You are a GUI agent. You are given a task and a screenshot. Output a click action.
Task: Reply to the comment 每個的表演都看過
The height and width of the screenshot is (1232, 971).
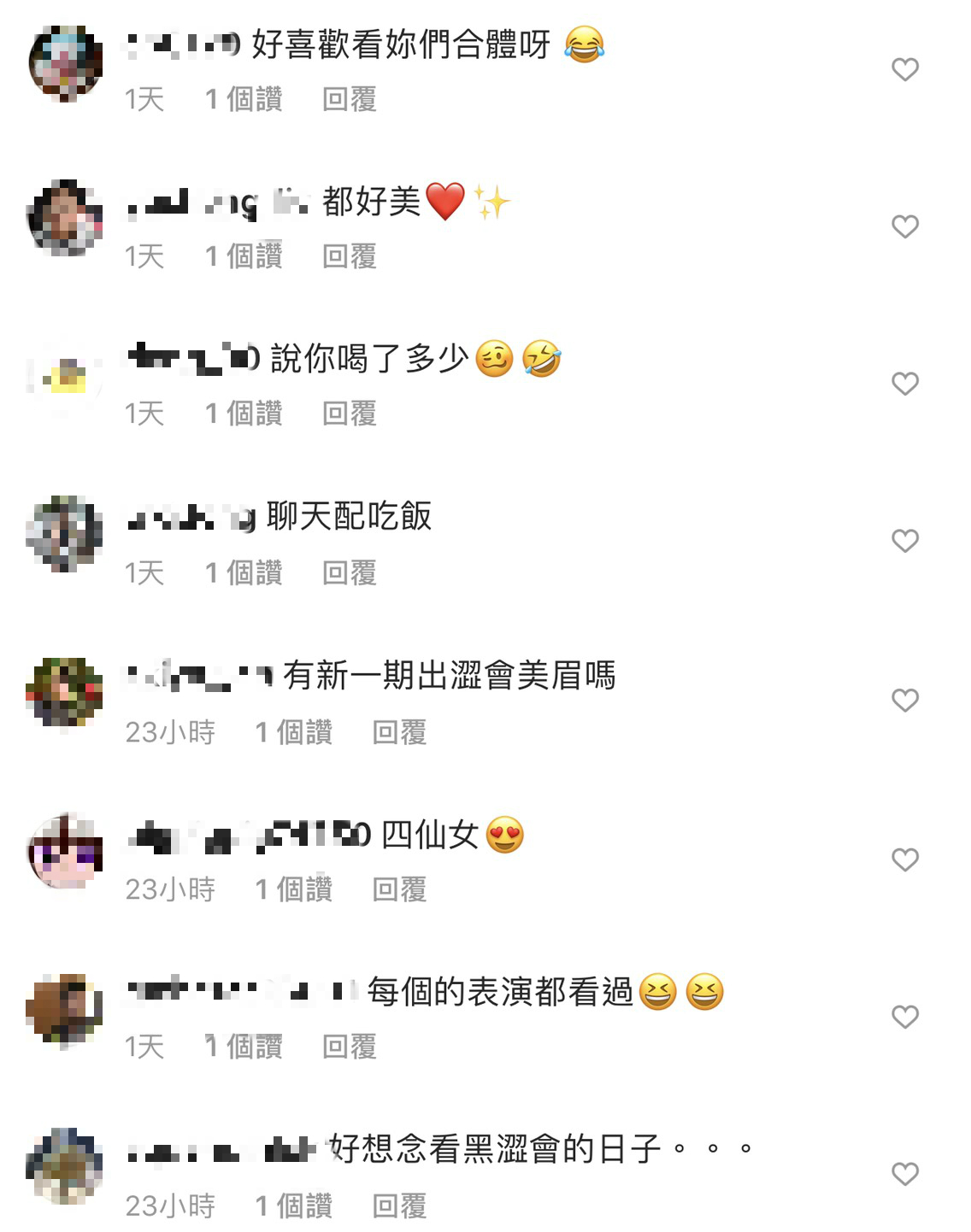click(349, 1047)
